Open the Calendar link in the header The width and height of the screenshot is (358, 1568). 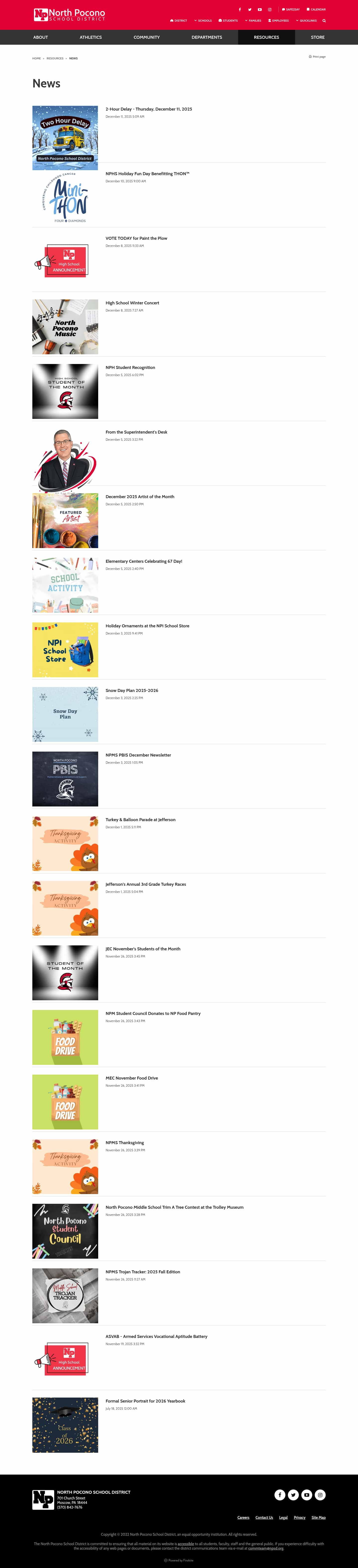316,10
